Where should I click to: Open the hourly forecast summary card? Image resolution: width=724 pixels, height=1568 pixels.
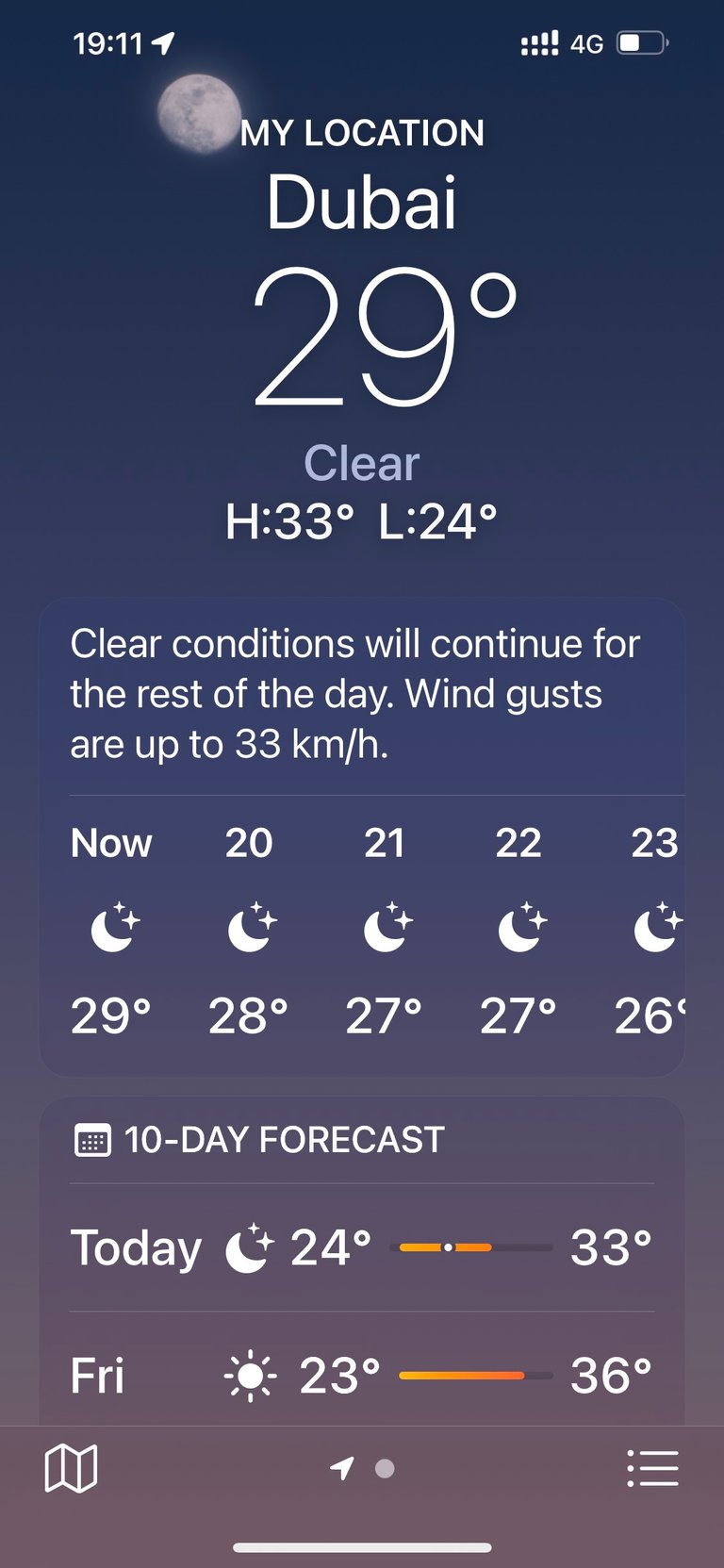(362, 837)
